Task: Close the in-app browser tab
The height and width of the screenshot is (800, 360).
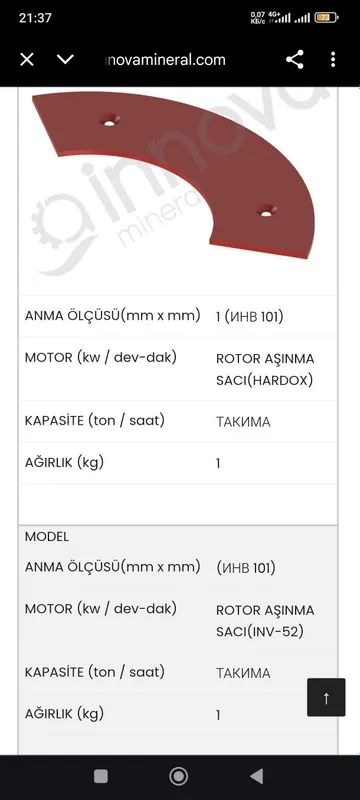Action: click(27, 60)
